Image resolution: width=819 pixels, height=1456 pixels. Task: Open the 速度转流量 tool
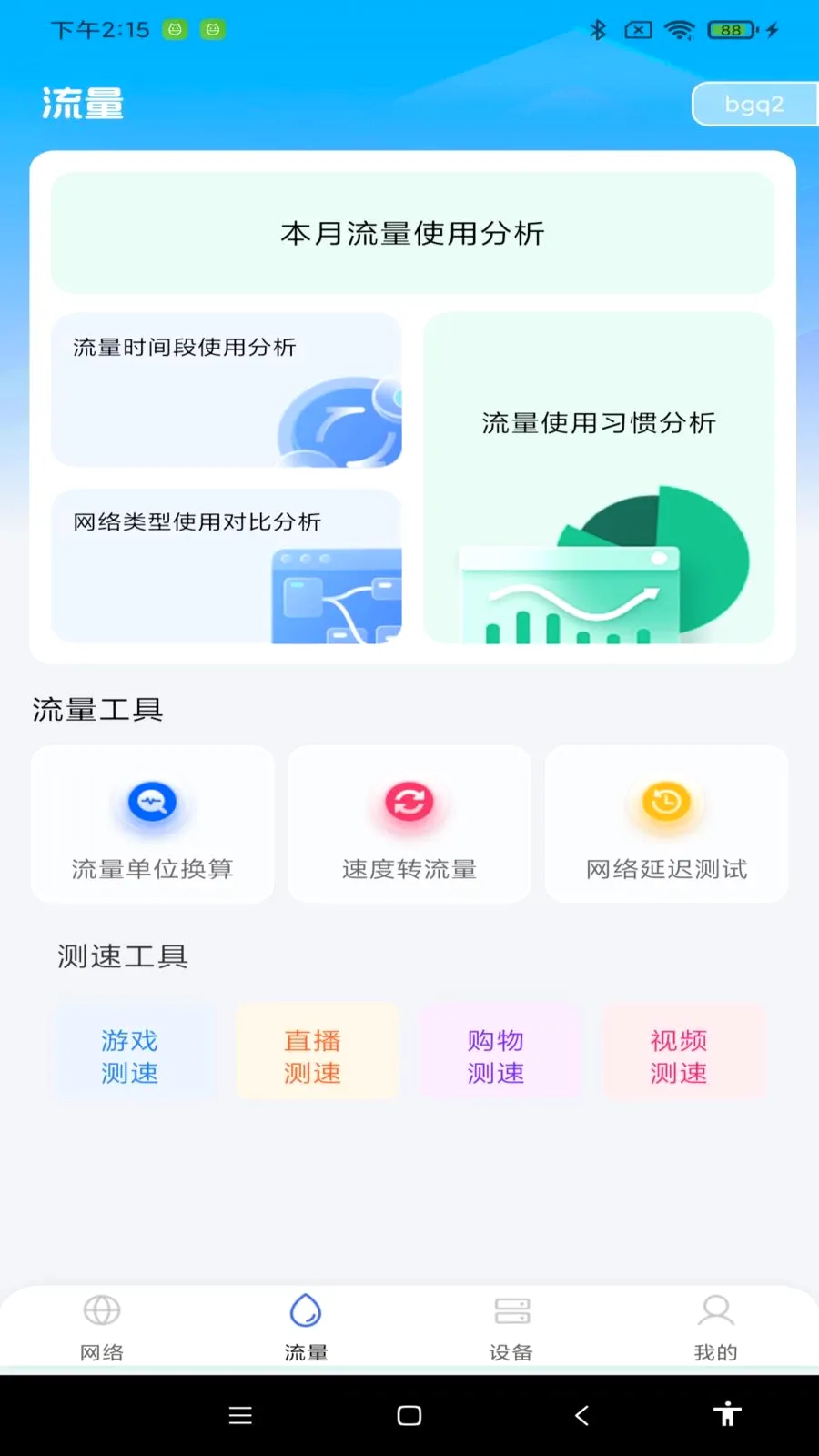coord(409,824)
